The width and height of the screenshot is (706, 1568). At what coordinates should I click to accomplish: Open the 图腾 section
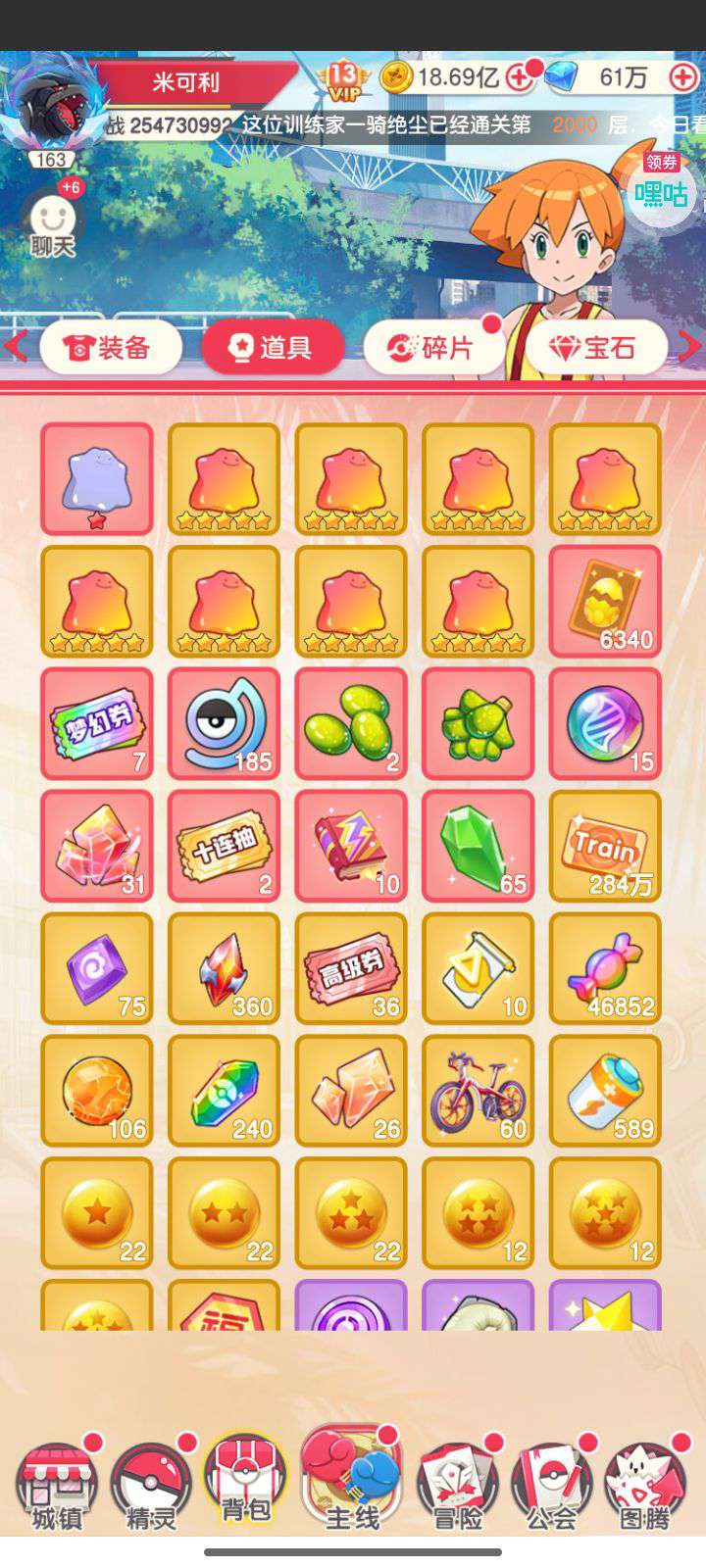click(x=644, y=1487)
